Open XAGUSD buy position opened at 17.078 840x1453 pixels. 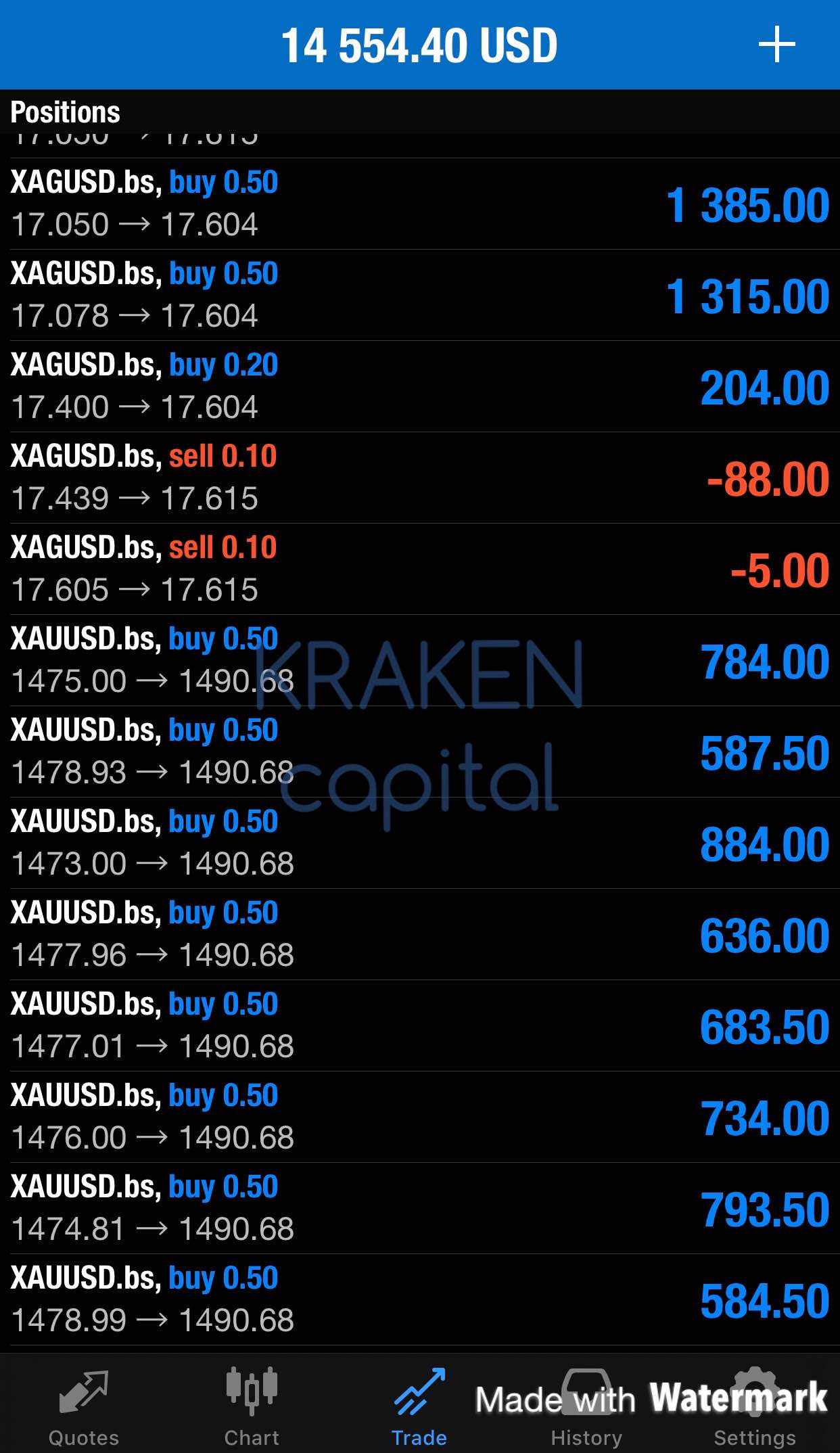(420, 295)
